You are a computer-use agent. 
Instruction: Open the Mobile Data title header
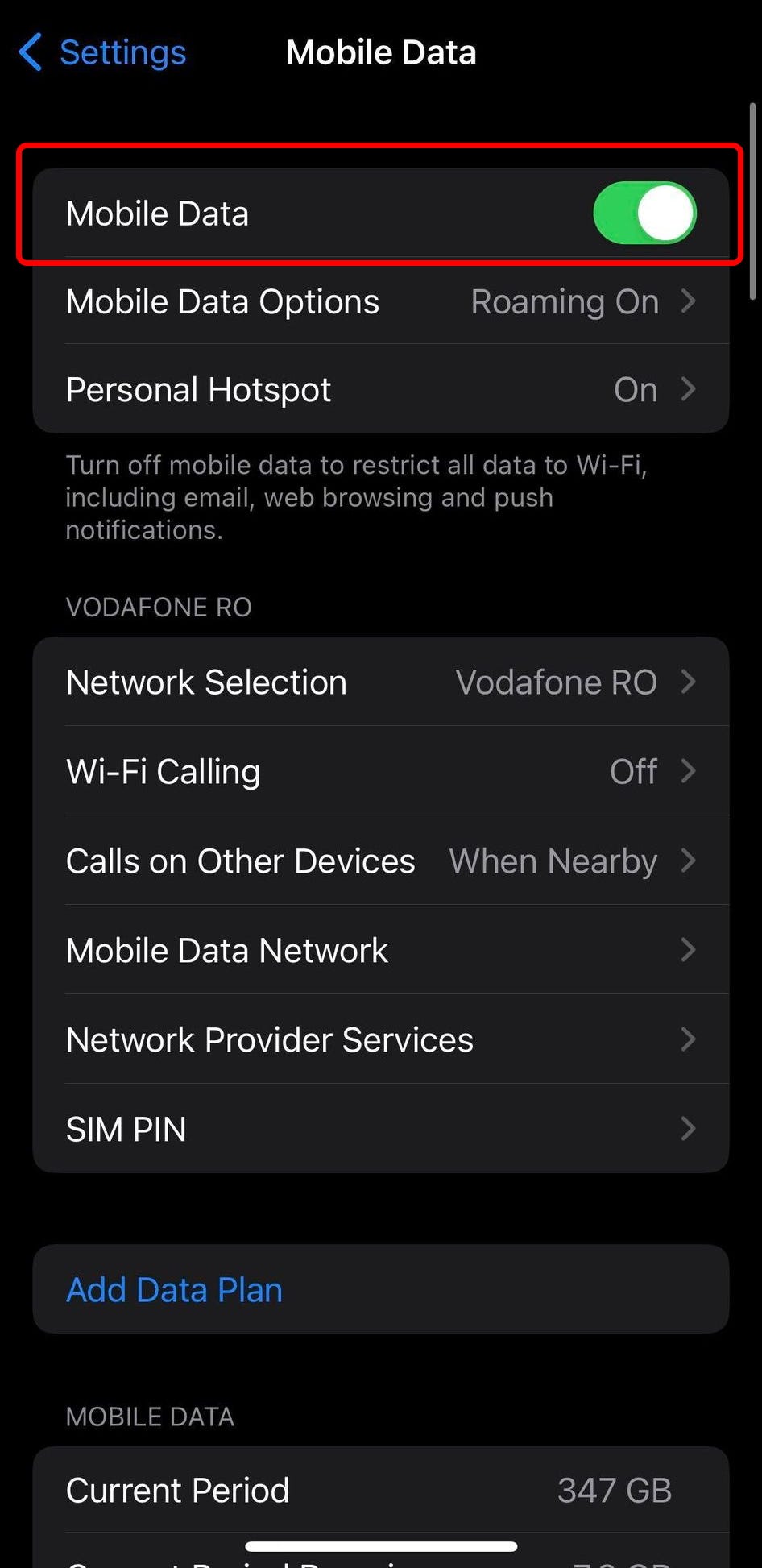coord(381,51)
